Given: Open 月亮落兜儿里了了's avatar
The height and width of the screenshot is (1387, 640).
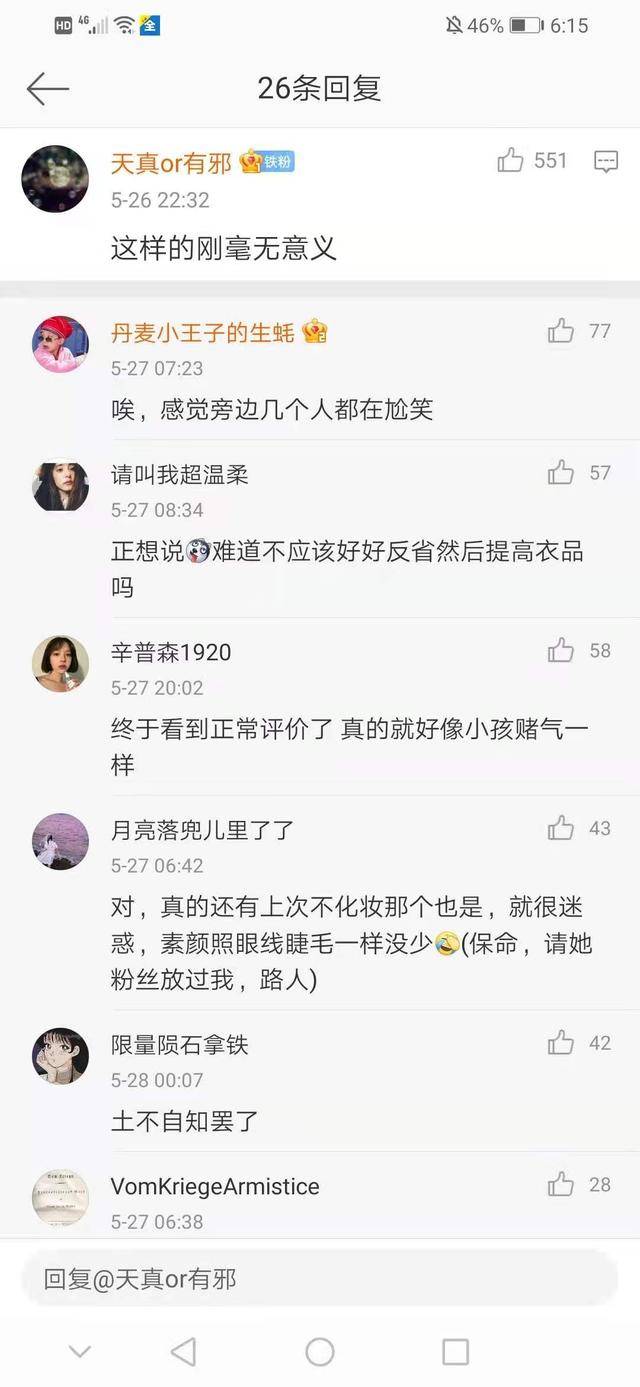Looking at the screenshot, I should click(x=60, y=841).
